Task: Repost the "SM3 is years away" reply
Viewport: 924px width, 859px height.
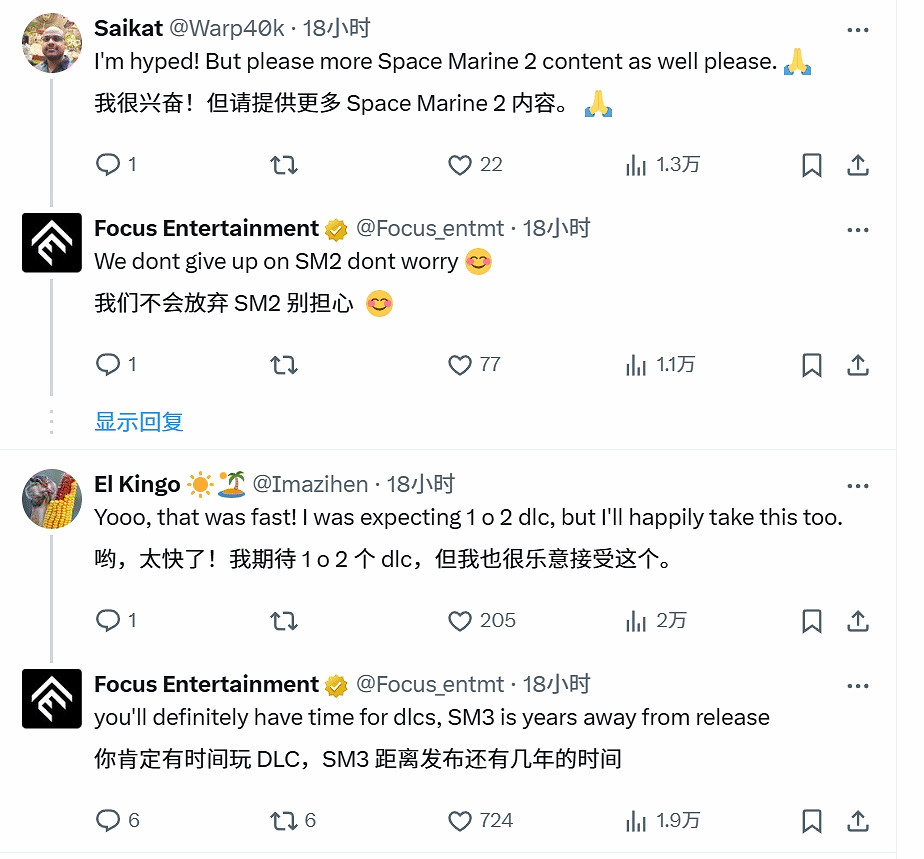Action: [284, 821]
